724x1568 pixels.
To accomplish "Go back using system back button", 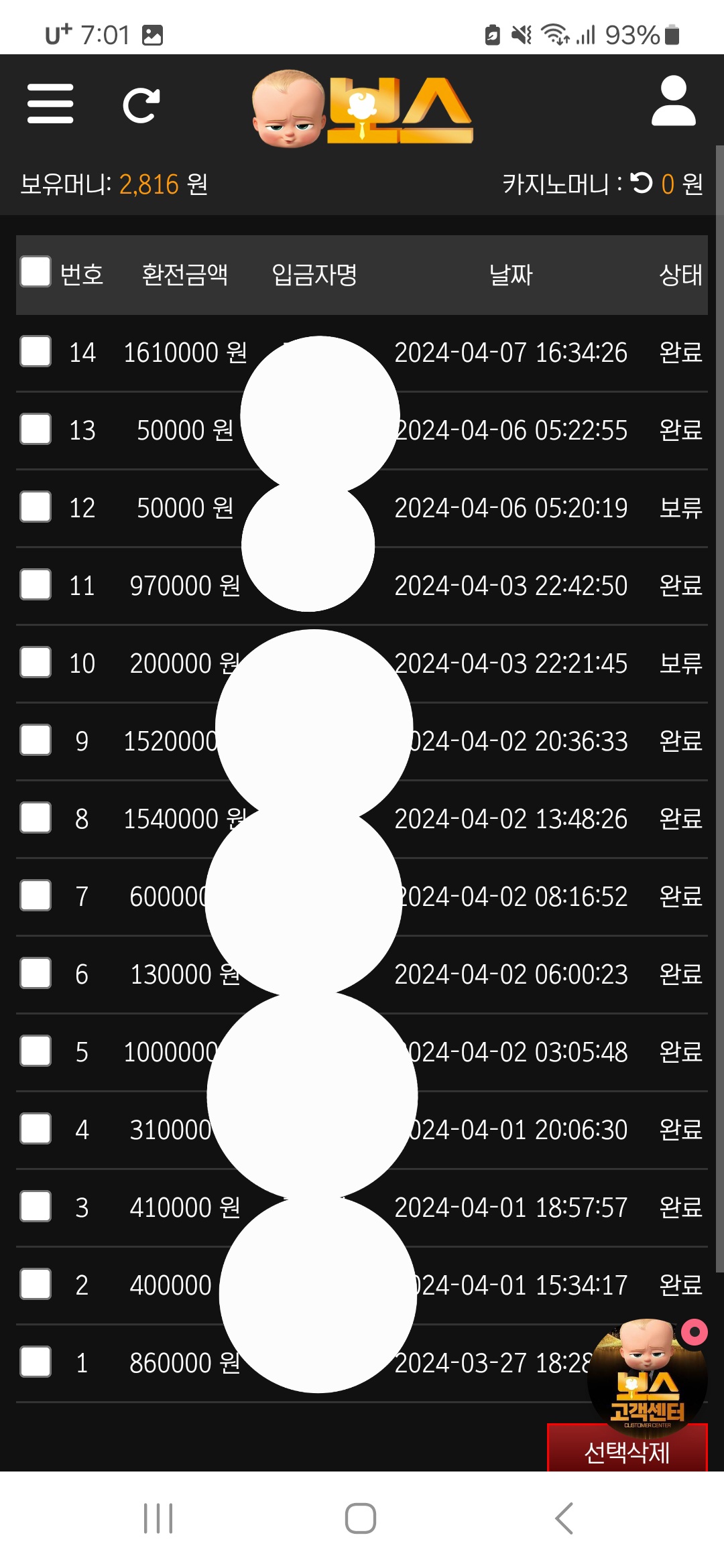I will 564,1518.
